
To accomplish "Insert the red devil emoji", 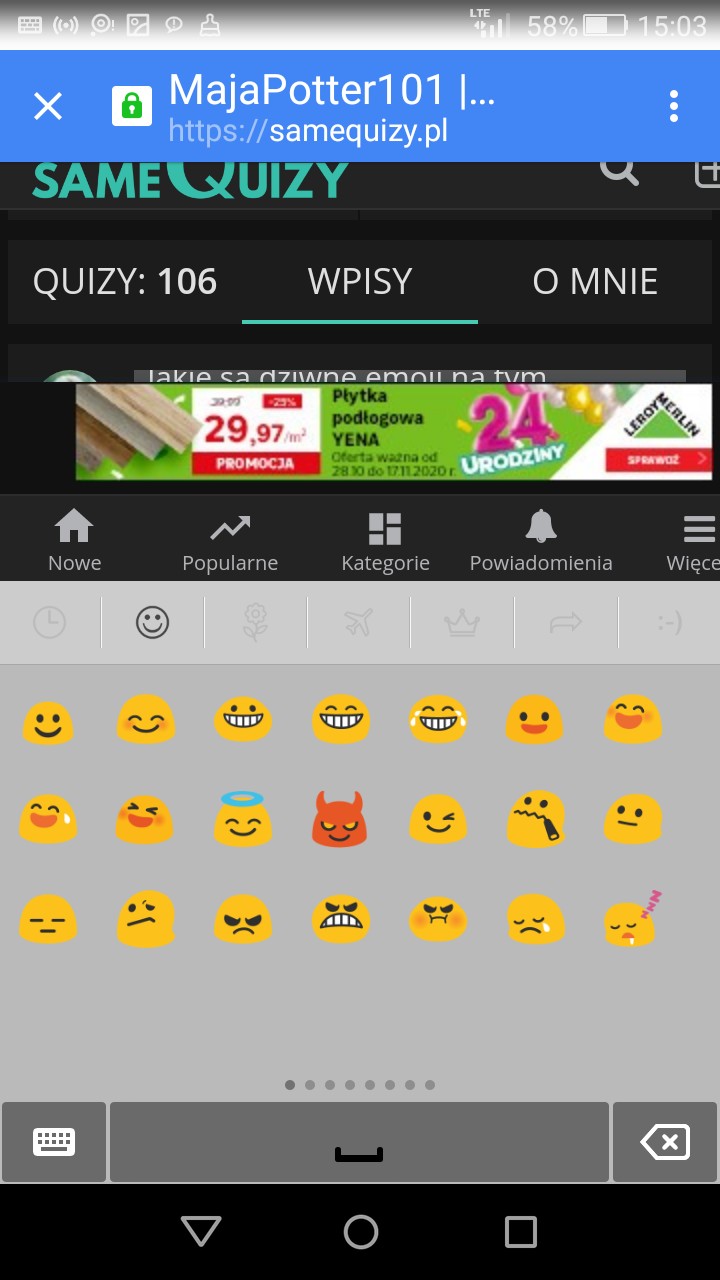I will 339,820.
